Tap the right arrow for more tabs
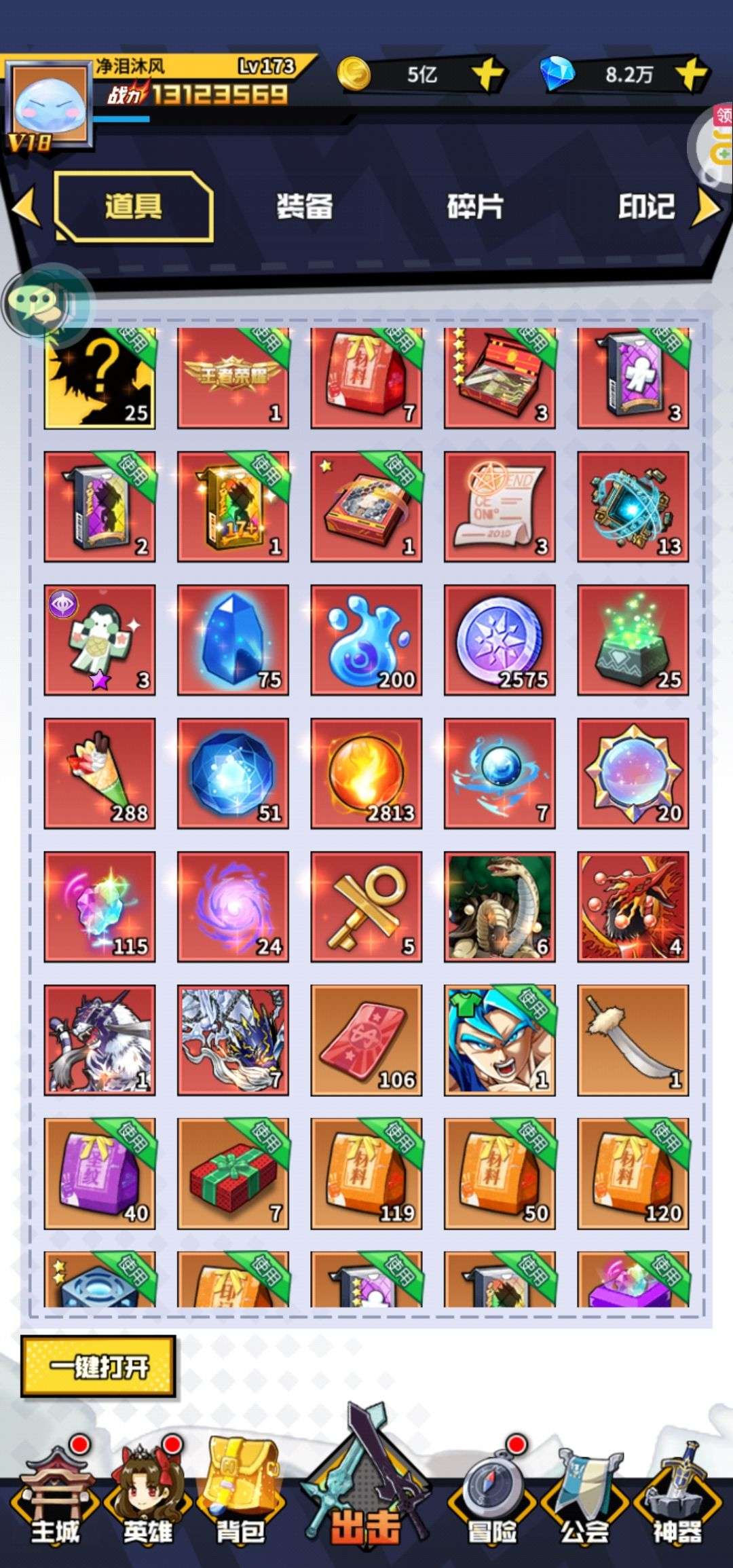Screen dimensions: 733x1568 [707, 208]
